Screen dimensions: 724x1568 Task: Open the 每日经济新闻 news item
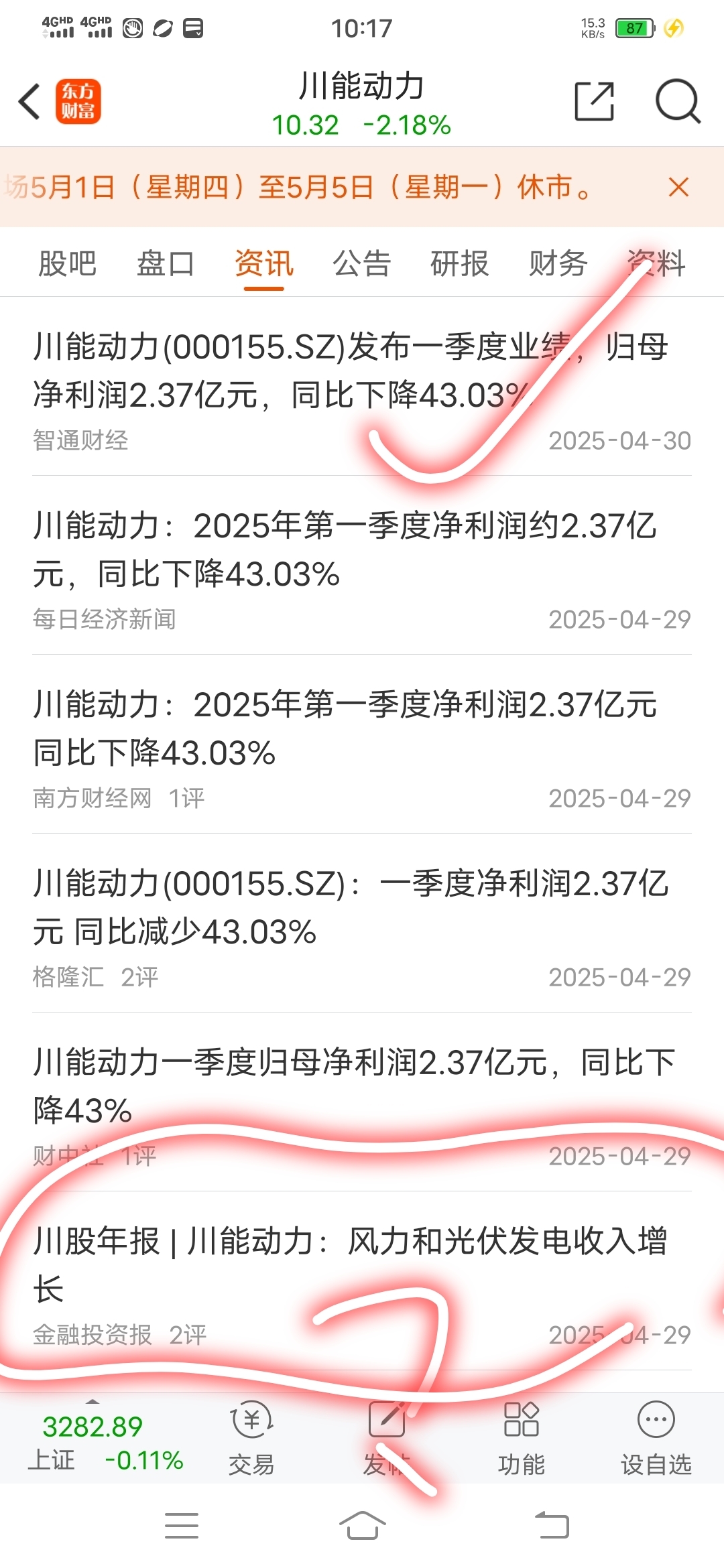coord(362,566)
